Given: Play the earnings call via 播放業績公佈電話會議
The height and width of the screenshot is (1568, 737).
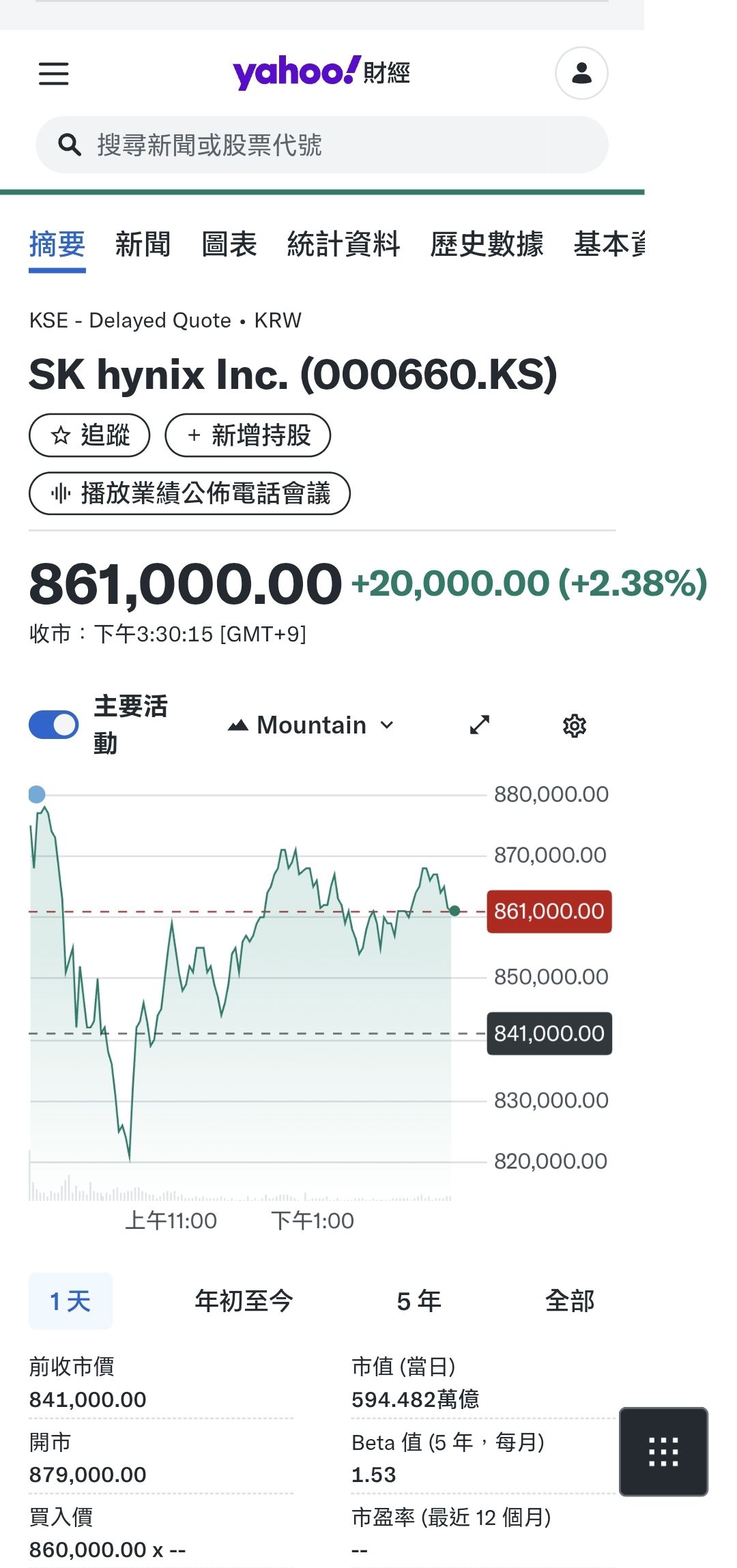Looking at the screenshot, I should click(x=190, y=493).
